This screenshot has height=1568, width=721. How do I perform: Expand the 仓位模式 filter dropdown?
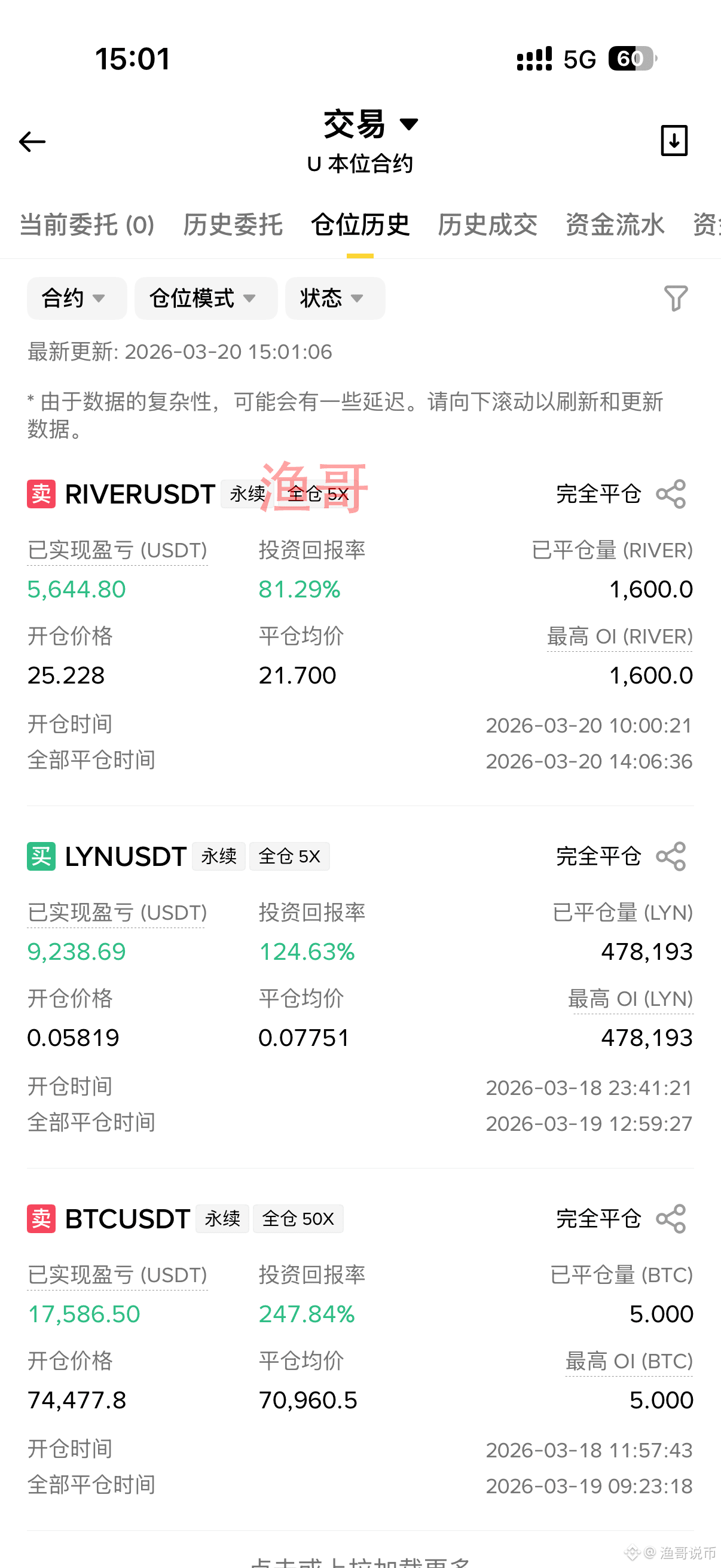206,298
